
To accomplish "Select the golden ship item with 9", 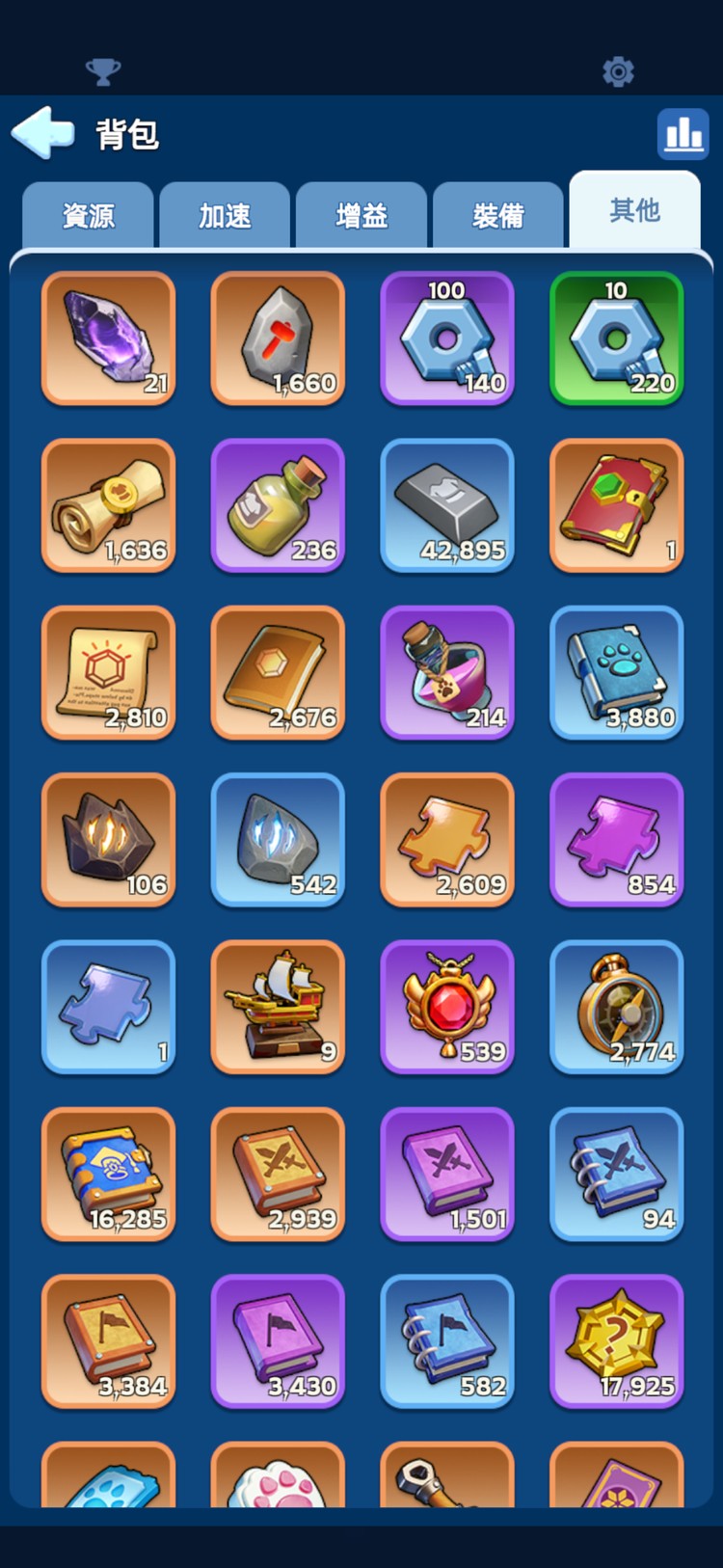I will click(x=278, y=1007).
